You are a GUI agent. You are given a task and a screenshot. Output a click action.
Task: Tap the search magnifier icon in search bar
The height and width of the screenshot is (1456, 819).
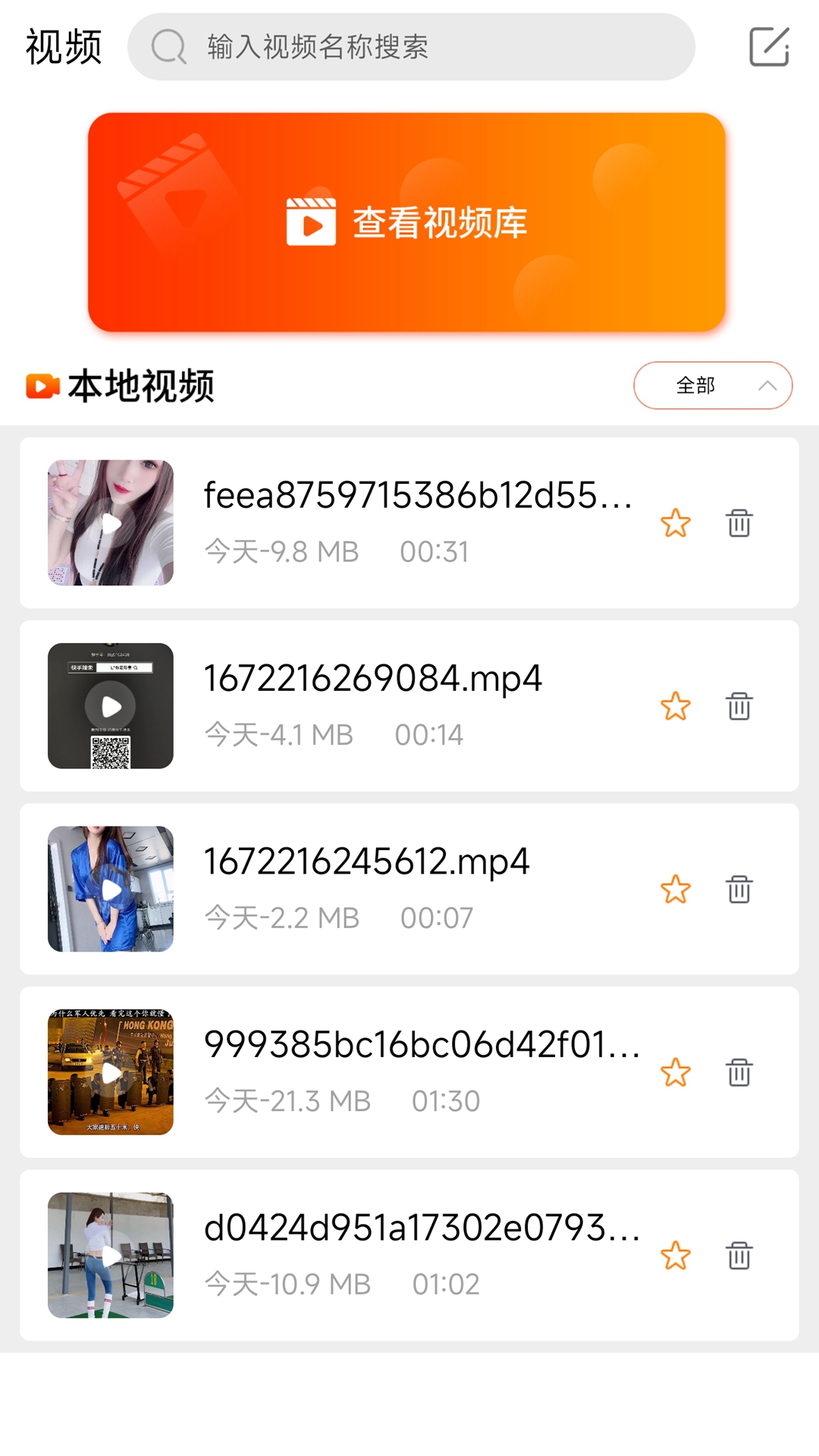(x=168, y=47)
